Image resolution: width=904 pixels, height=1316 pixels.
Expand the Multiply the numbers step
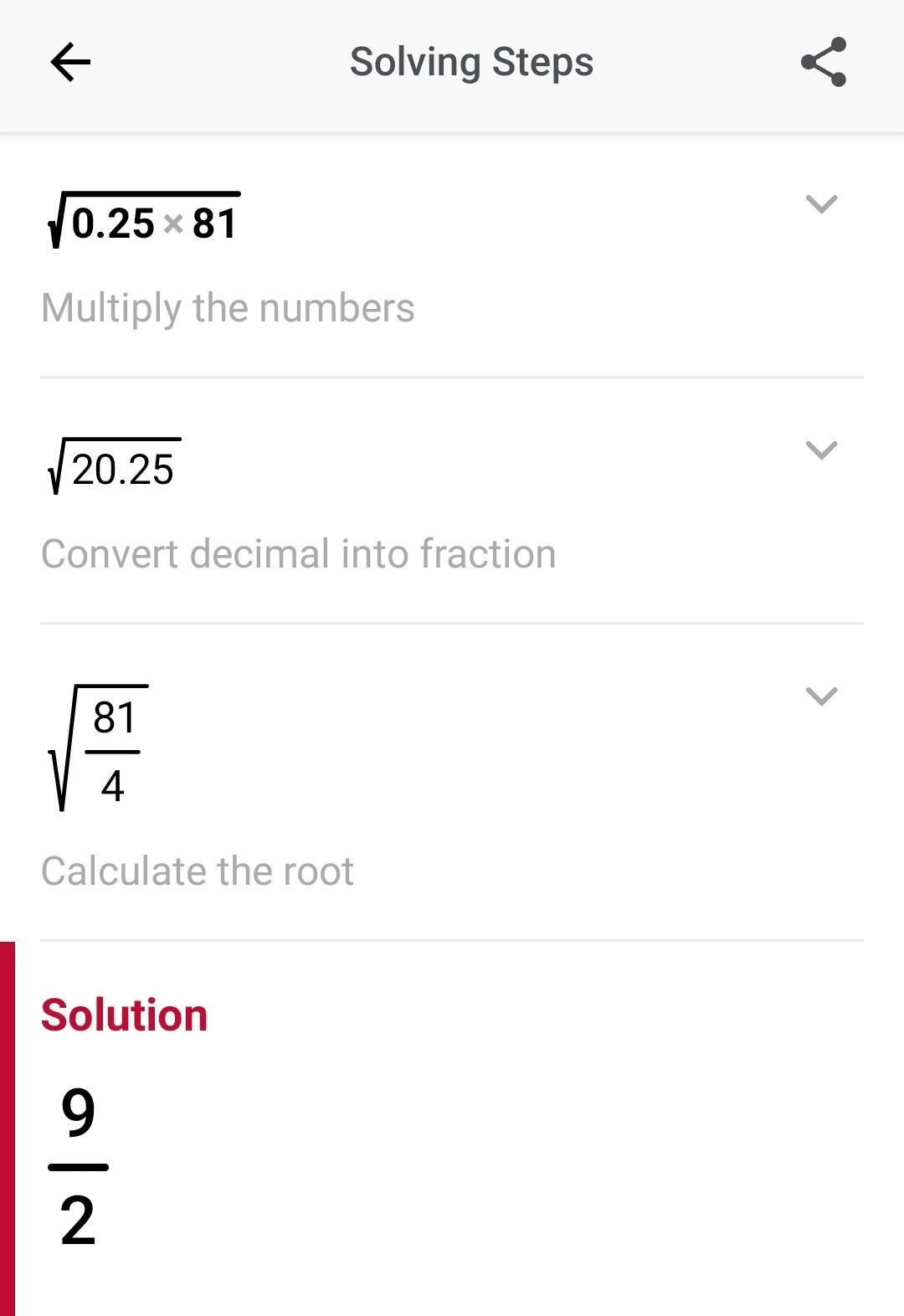click(x=821, y=204)
